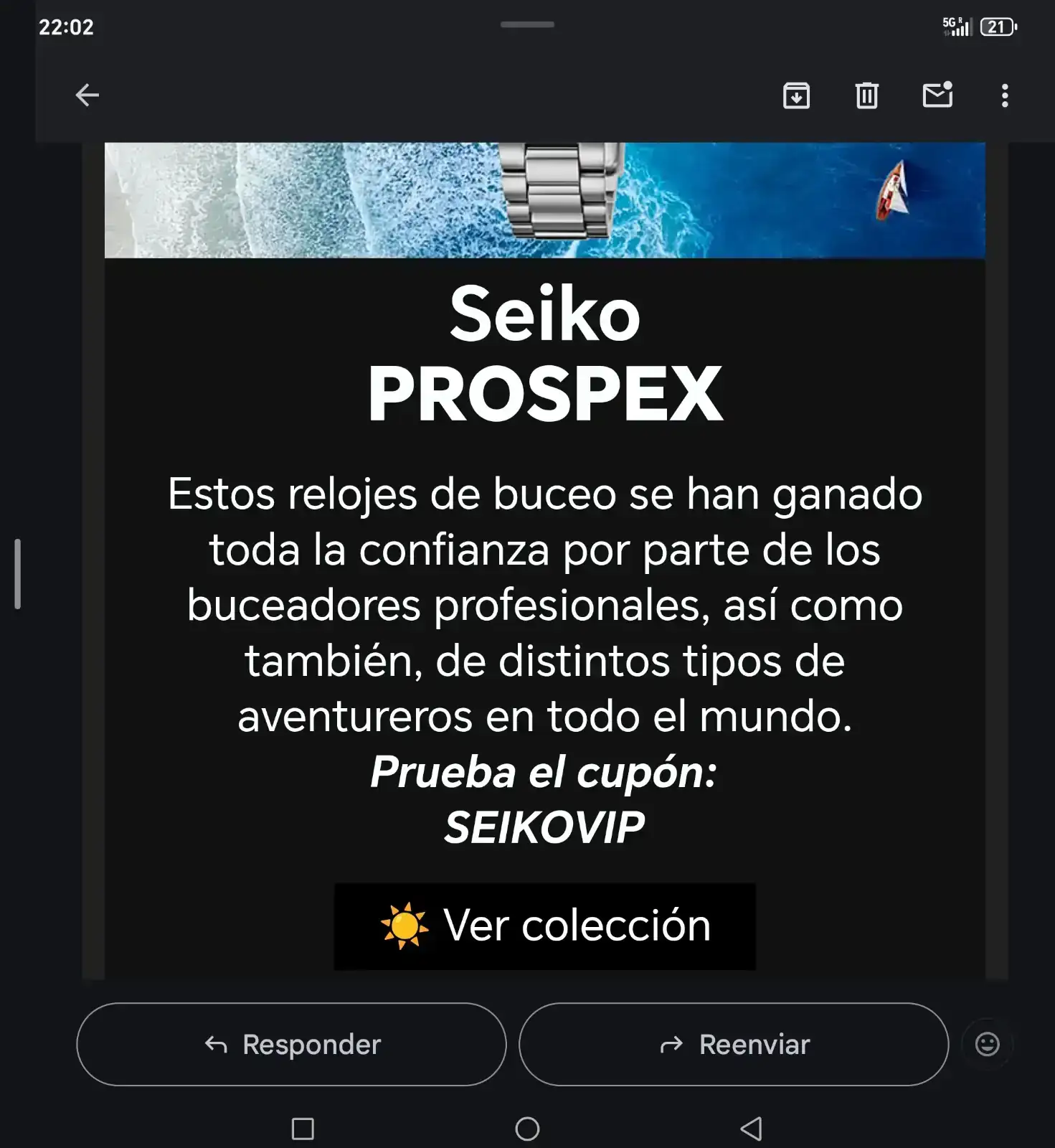Forward the email with Reenviar

point(733,1044)
